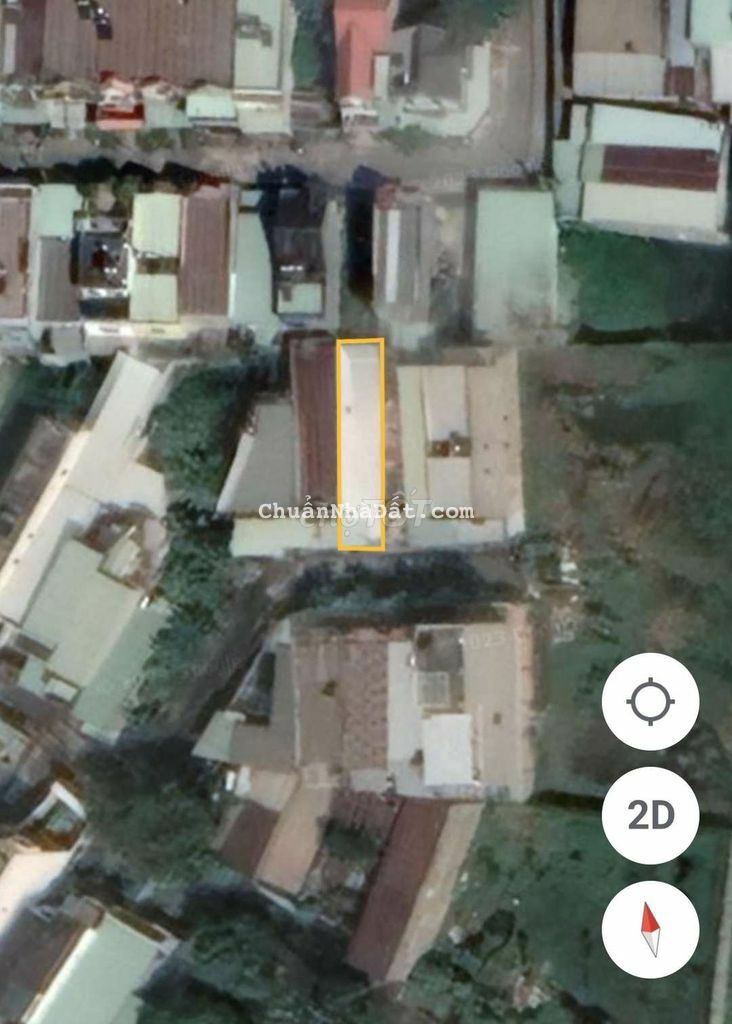This screenshot has height=1024, width=732.
Task: Center the map on my location
Action: [x=650, y=702]
